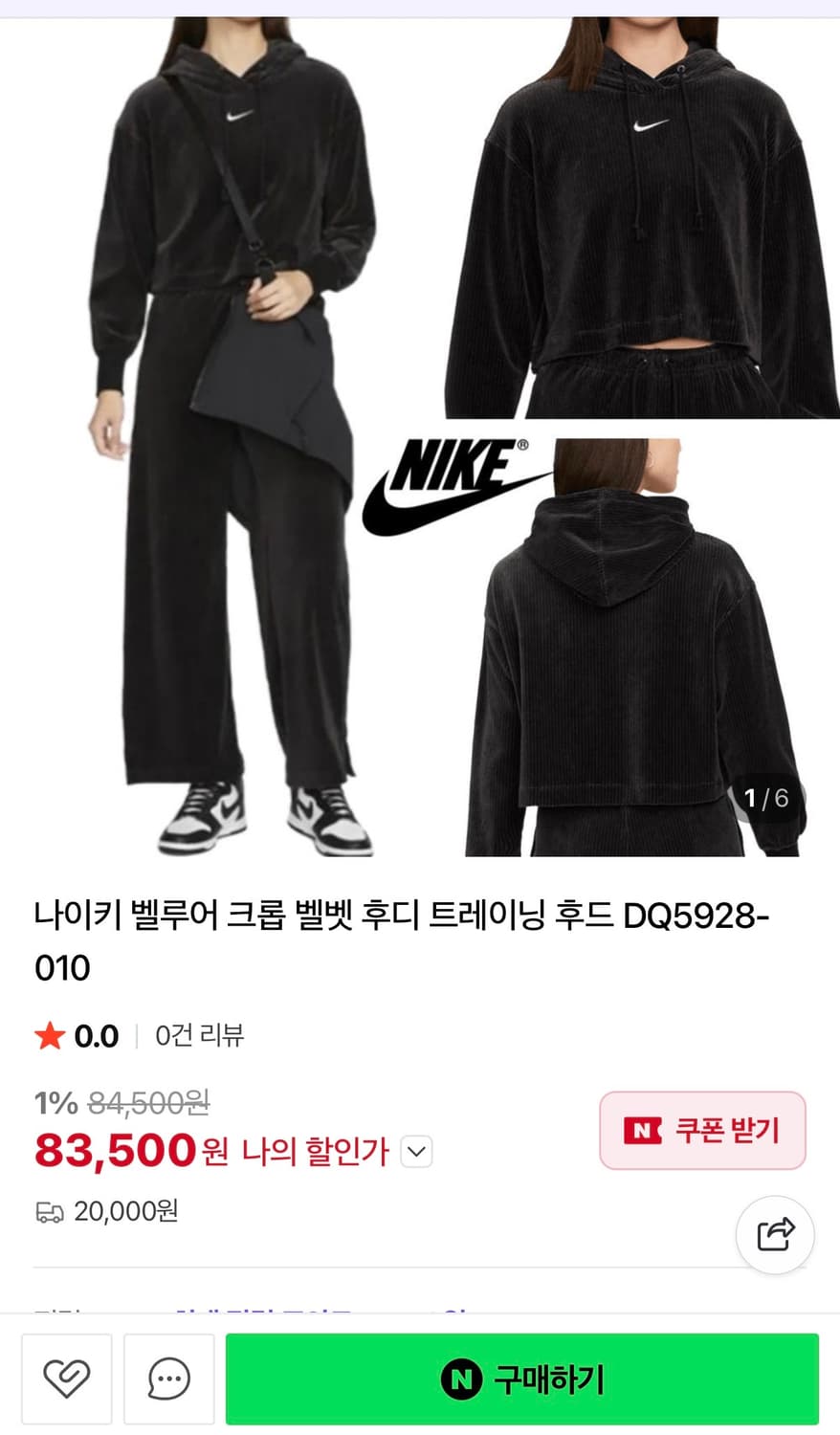The height and width of the screenshot is (1435, 840).
Task: Open the 0건 리뷰 reviews link
Action: pos(197,1035)
